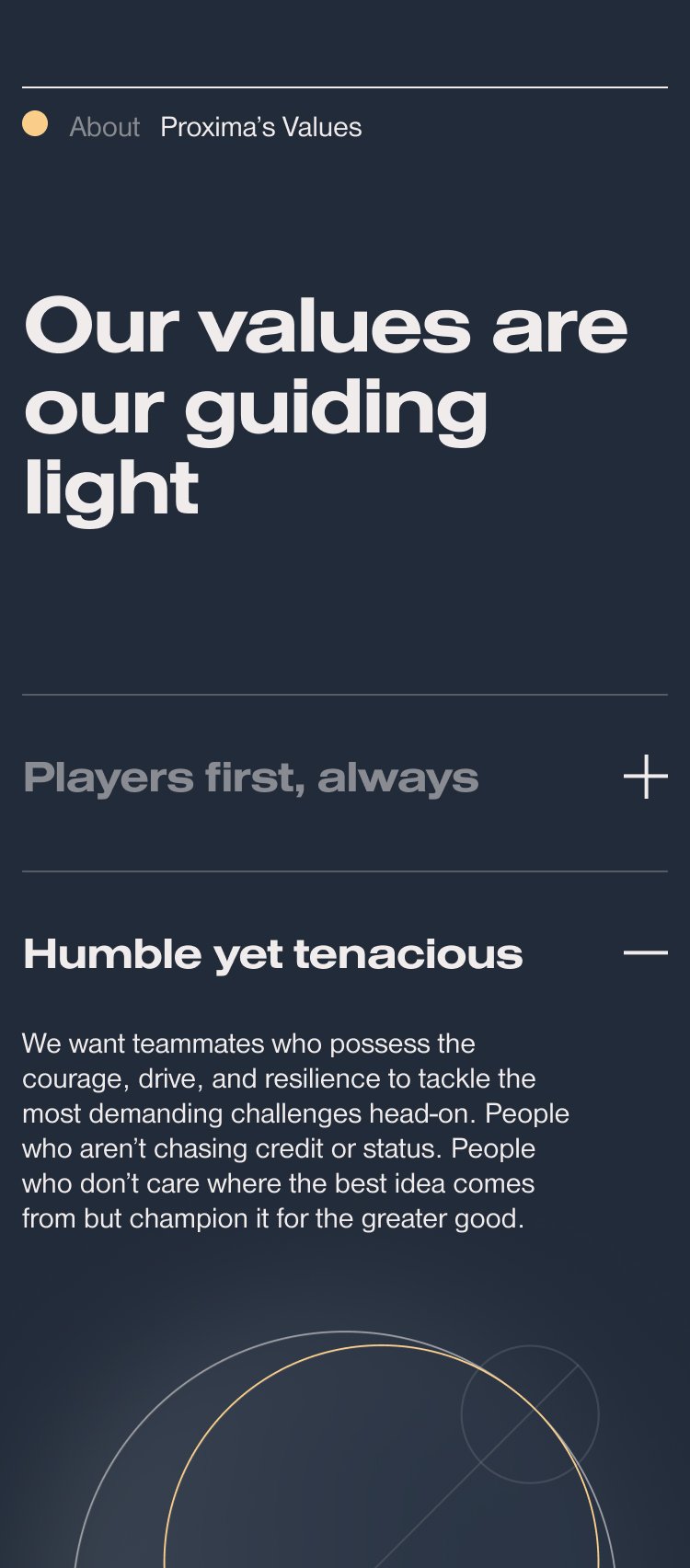Expand the Players first, always section

tap(645, 777)
